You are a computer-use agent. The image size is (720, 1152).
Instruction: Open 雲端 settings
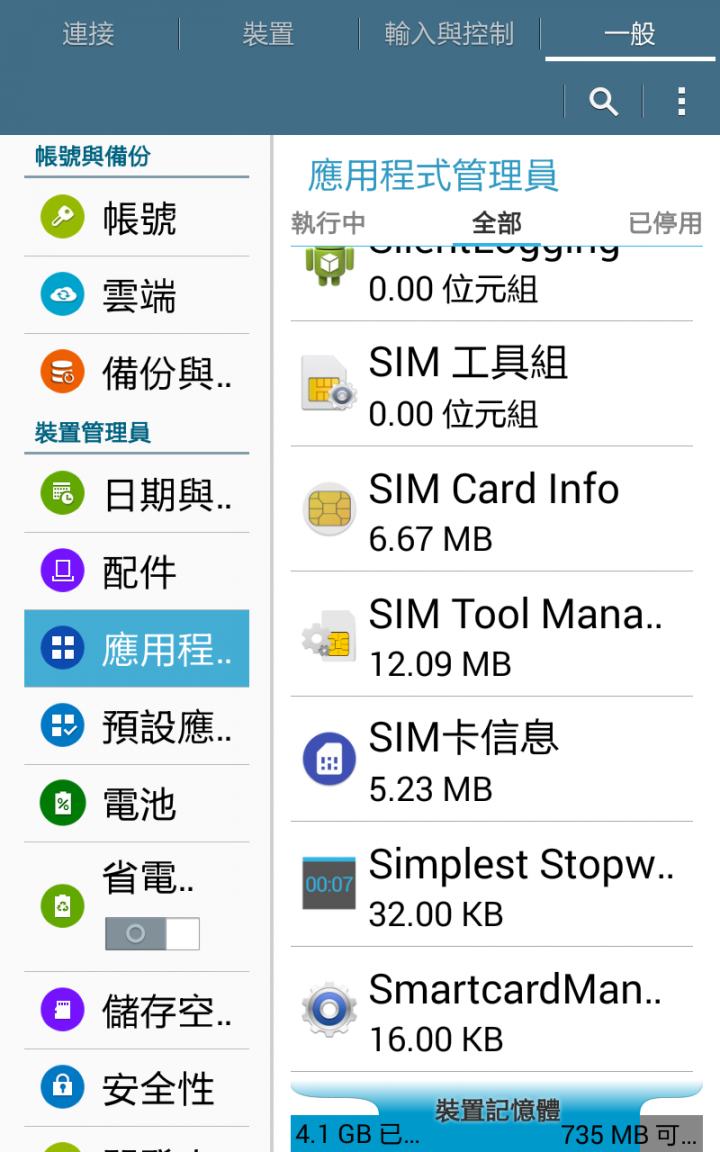pyautogui.click(x=137, y=296)
